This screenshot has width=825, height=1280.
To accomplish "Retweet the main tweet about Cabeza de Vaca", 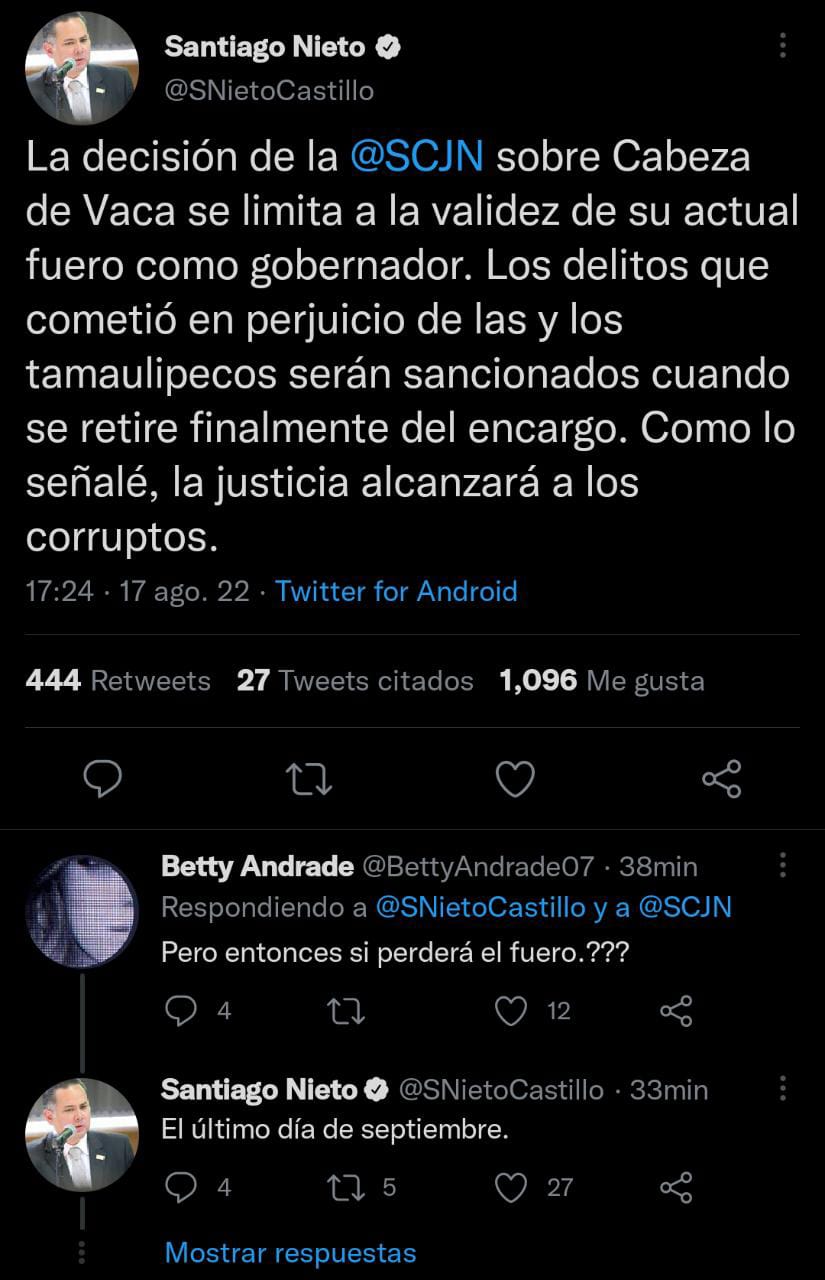I will 309,778.
